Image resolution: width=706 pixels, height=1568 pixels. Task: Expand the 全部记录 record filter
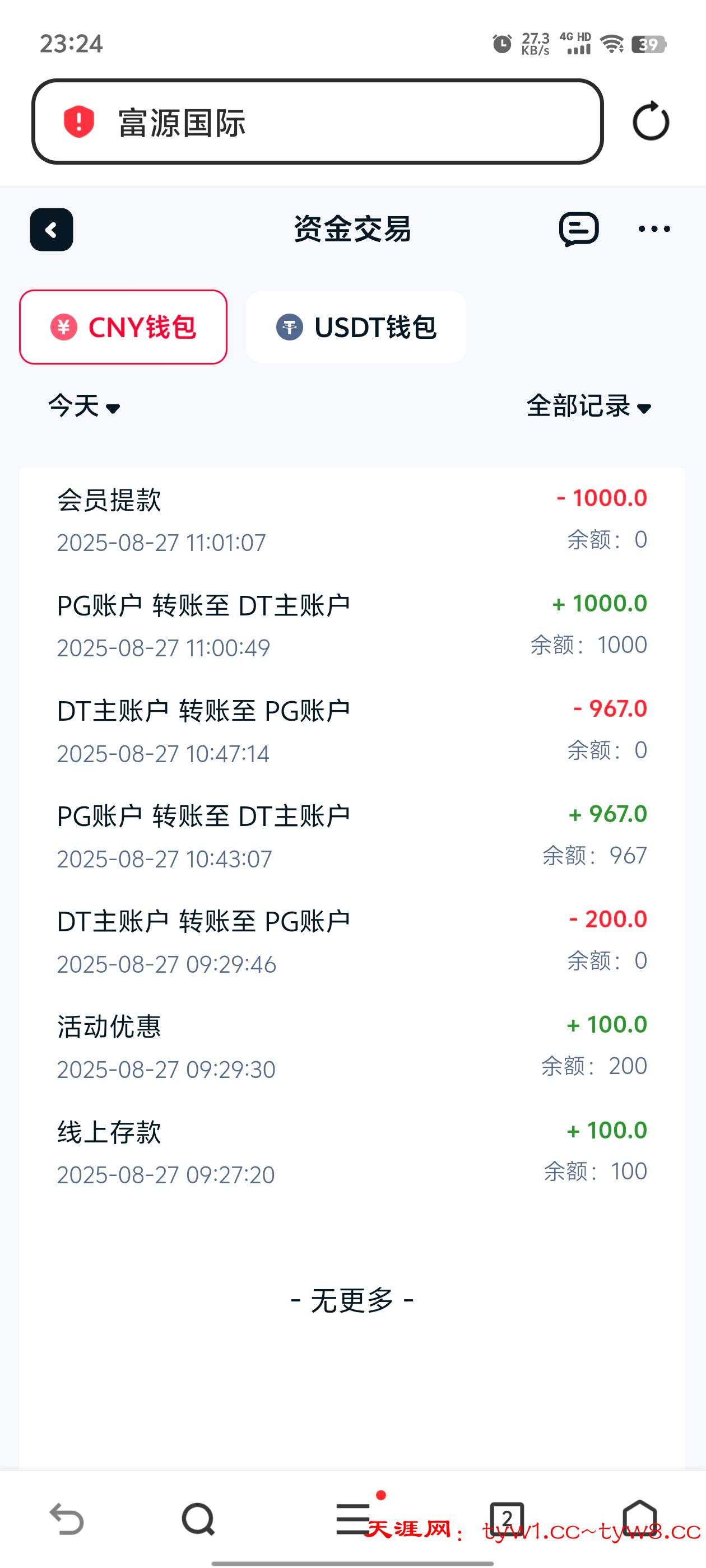click(x=588, y=406)
